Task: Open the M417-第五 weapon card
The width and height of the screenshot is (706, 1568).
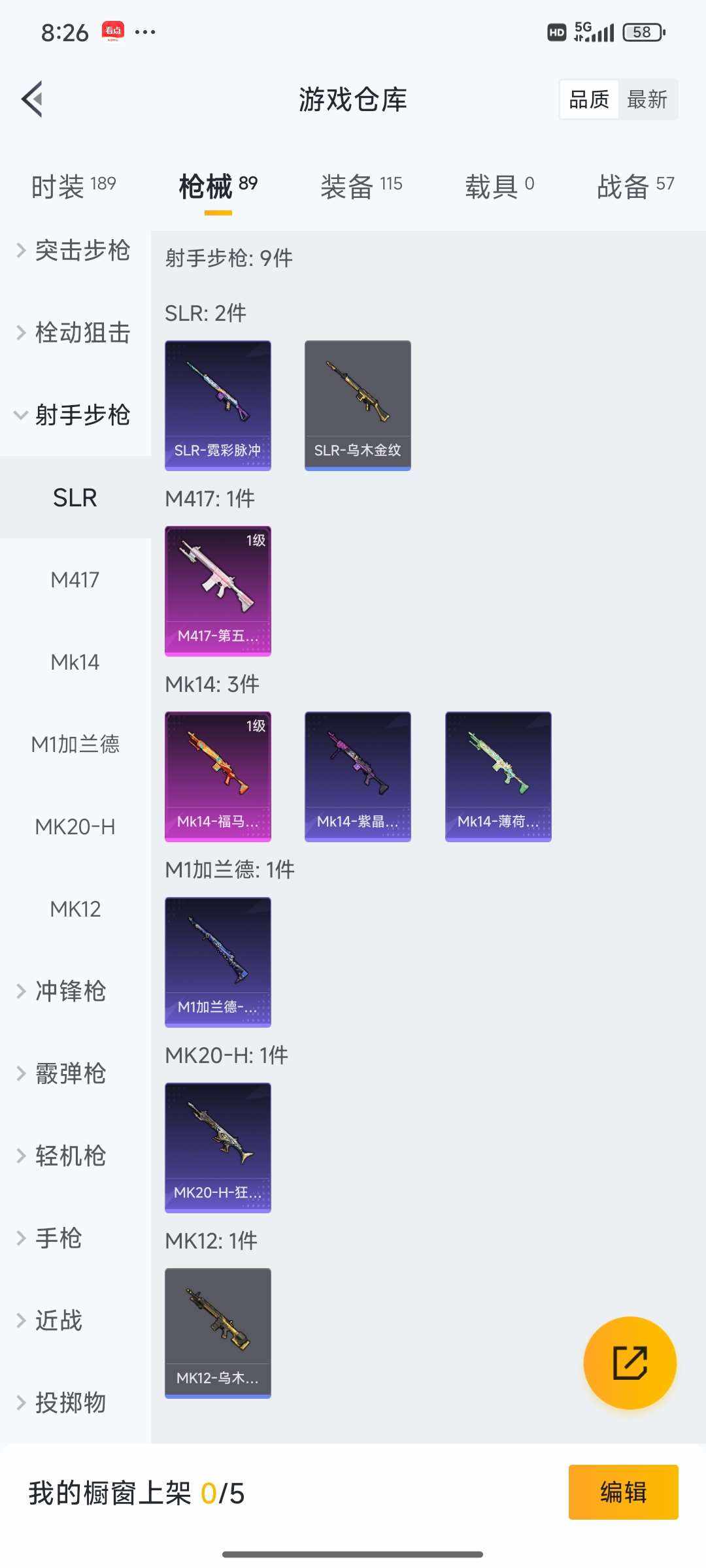Action: [218, 589]
